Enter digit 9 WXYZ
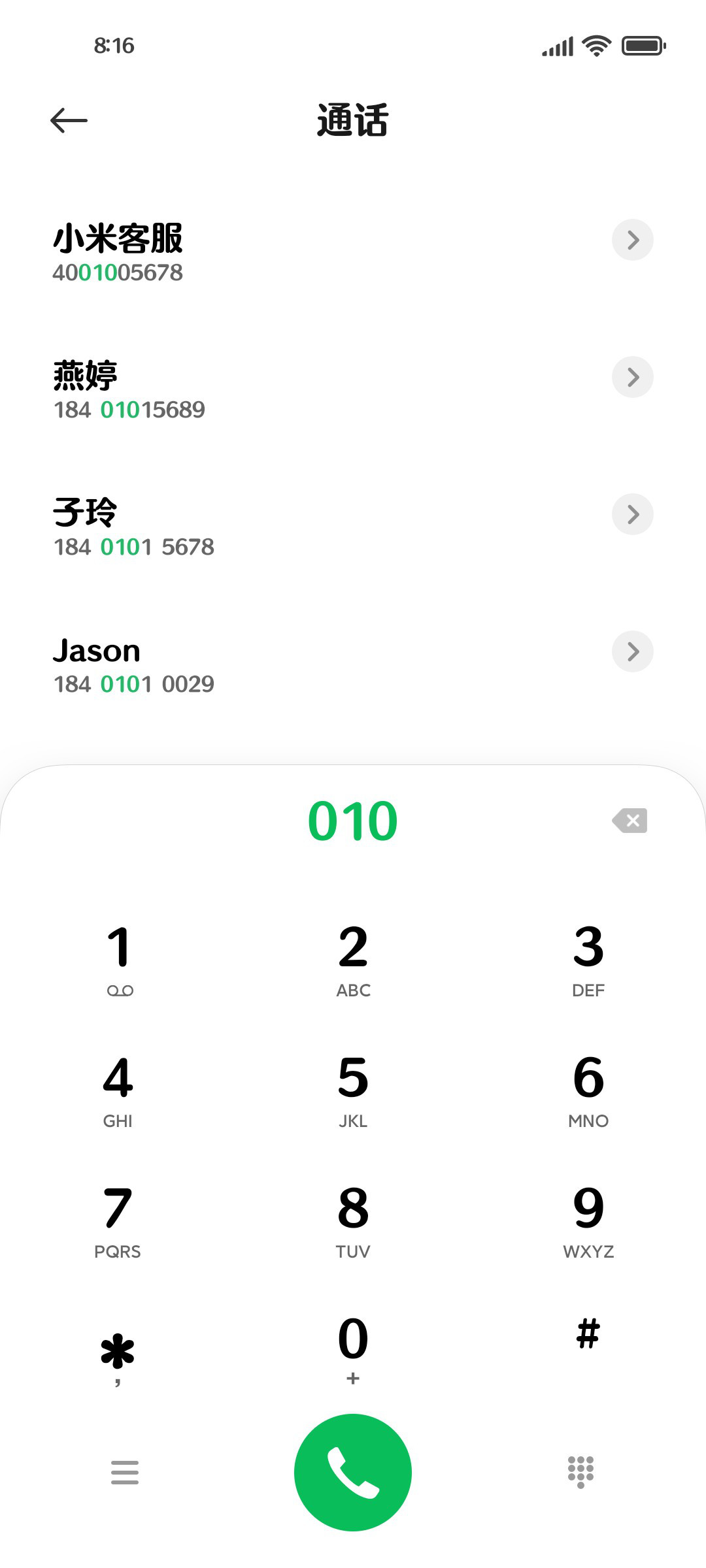The width and height of the screenshot is (706, 1568). coord(588,1220)
